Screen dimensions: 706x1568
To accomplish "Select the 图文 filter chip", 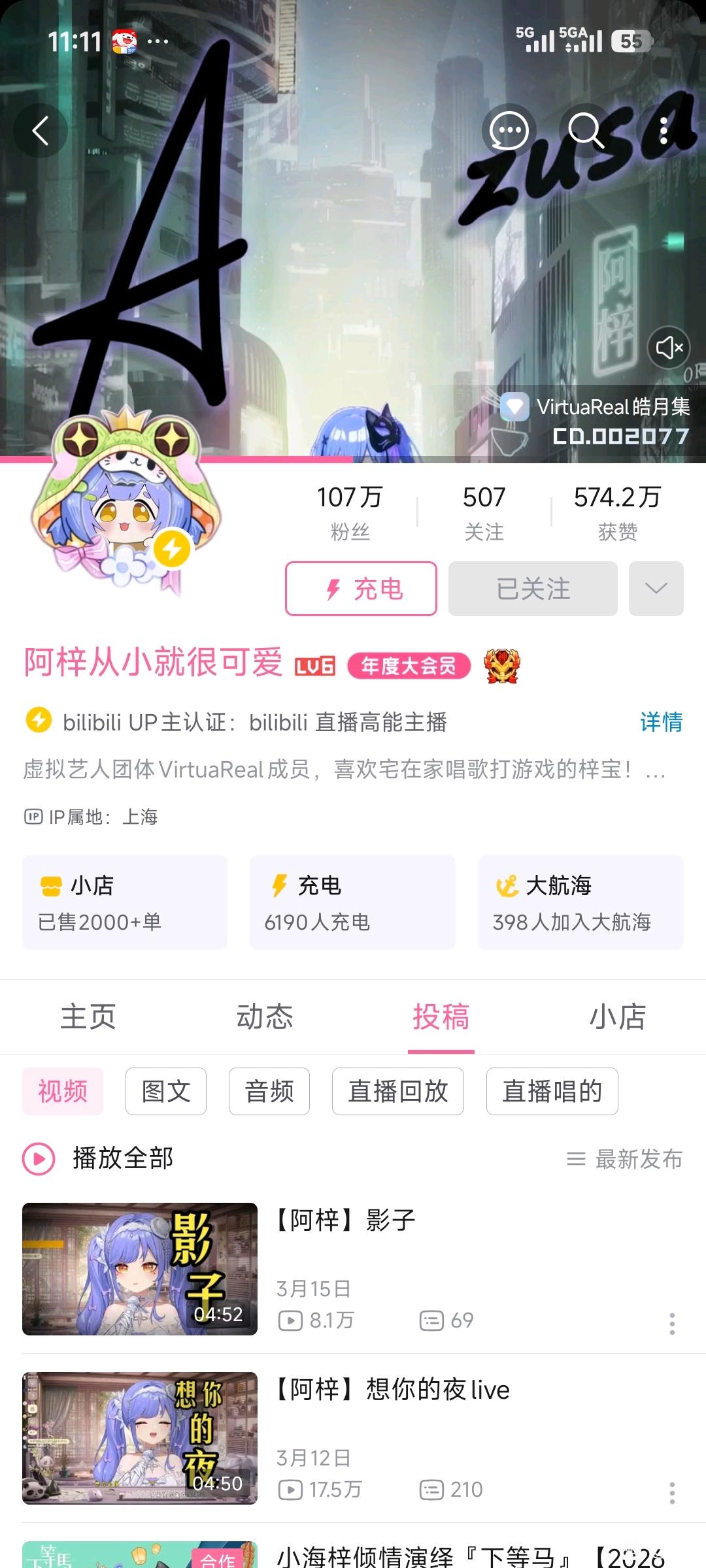I will coord(166,1091).
